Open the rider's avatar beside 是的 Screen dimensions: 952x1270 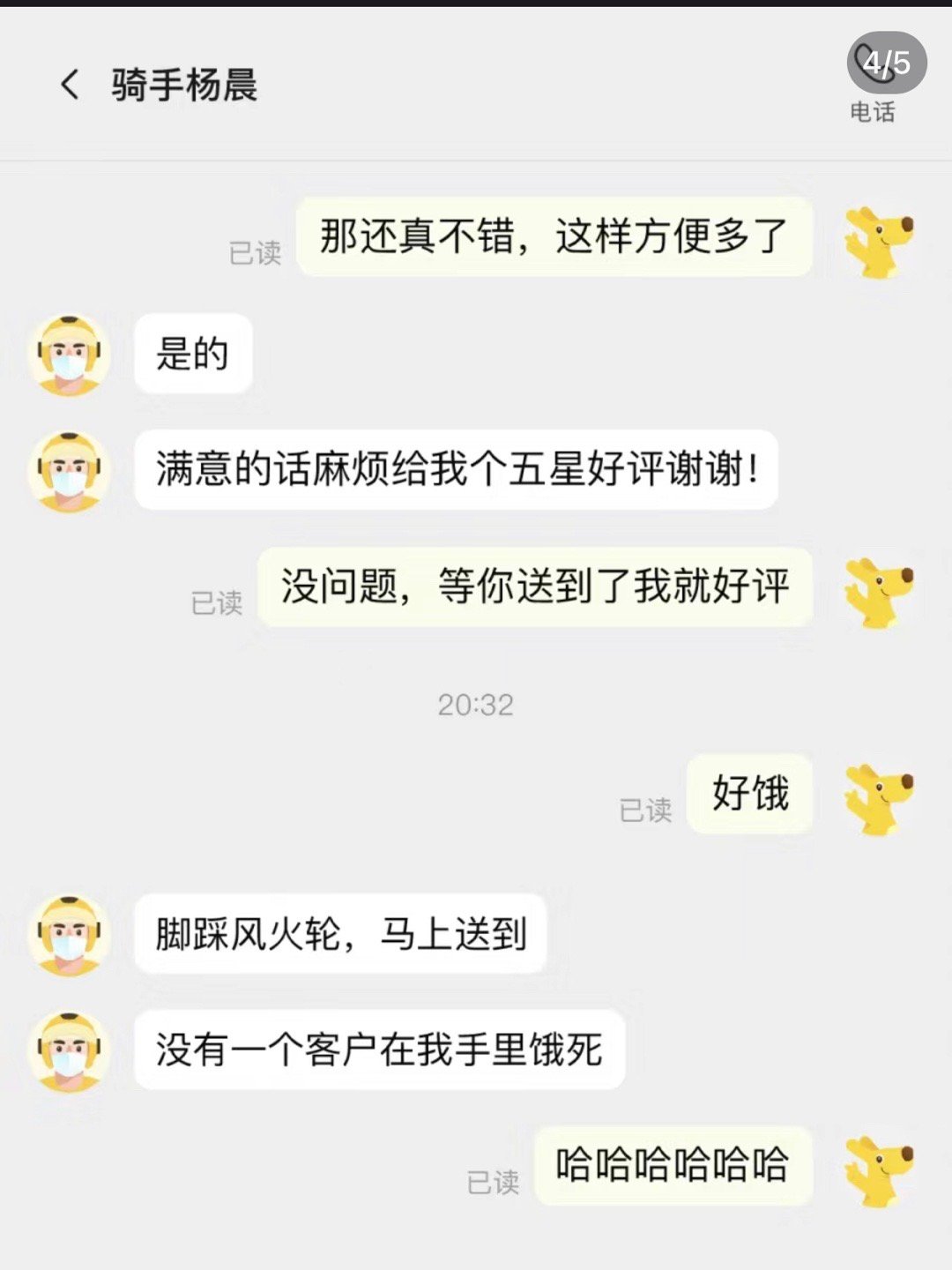pos(70,355)
